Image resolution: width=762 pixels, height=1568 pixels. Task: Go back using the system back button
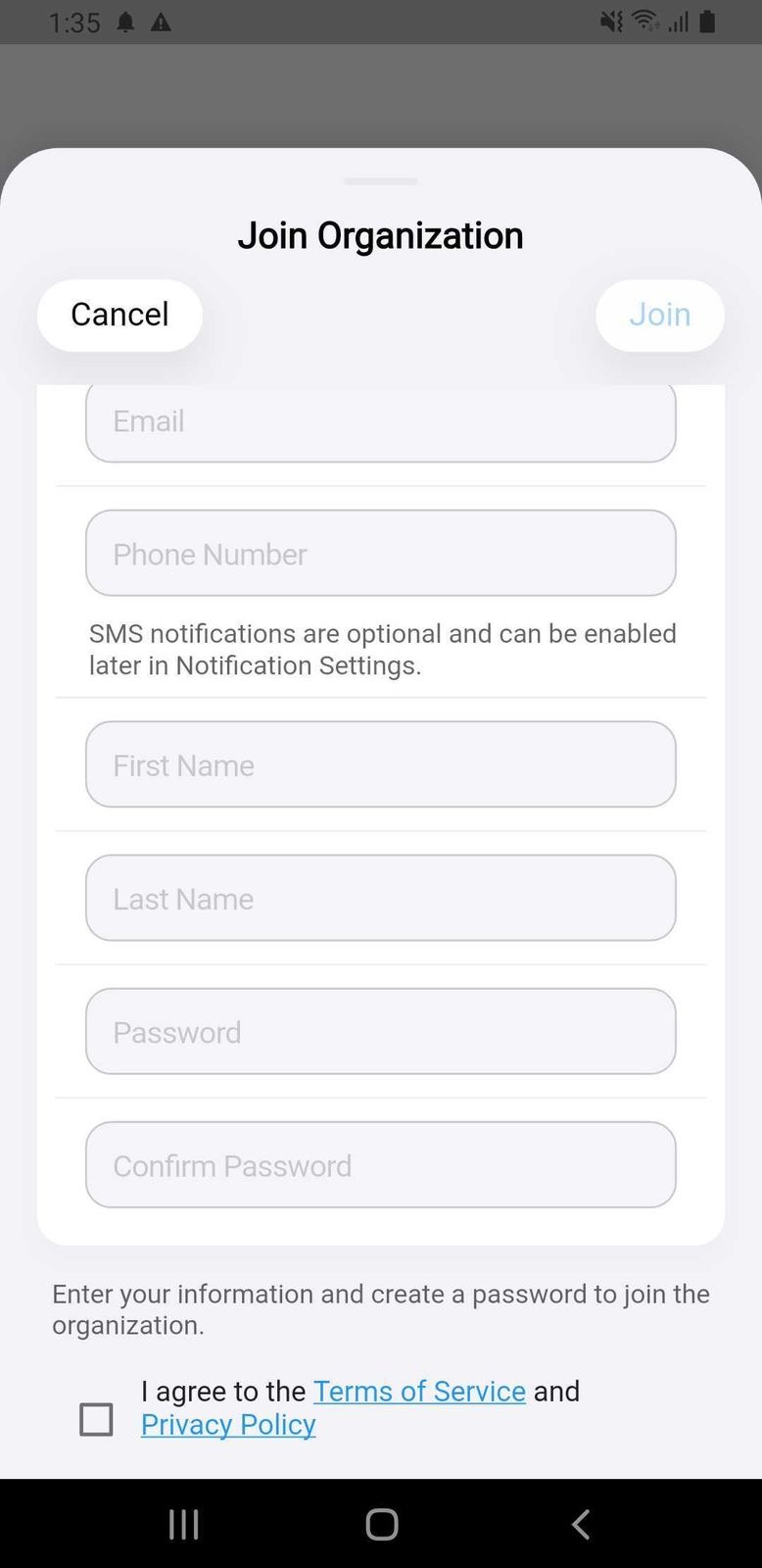580,1524
